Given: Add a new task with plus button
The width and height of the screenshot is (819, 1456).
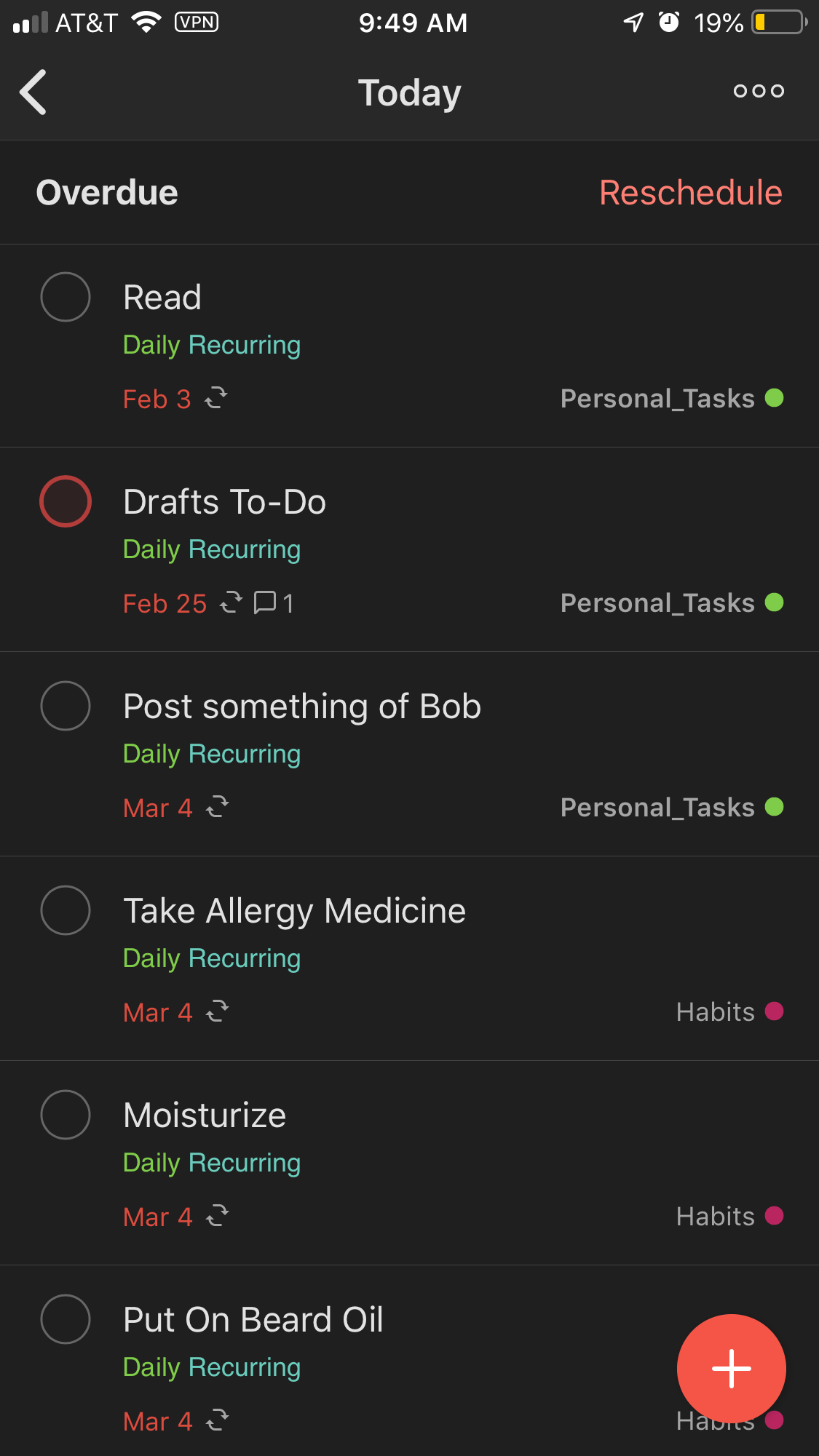Looking at the screenshot, I should pos(731,1369).
